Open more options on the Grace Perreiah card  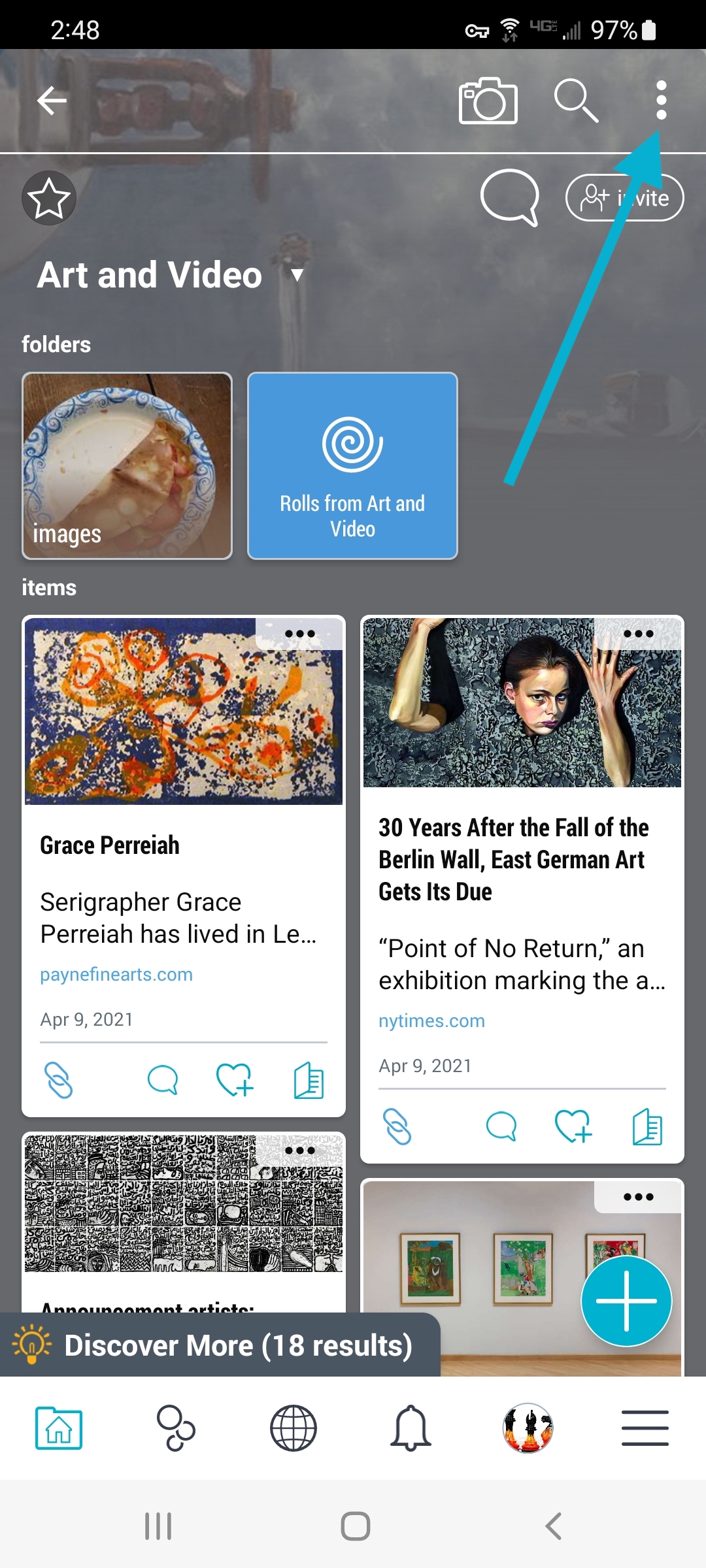[x=300, y=634]
